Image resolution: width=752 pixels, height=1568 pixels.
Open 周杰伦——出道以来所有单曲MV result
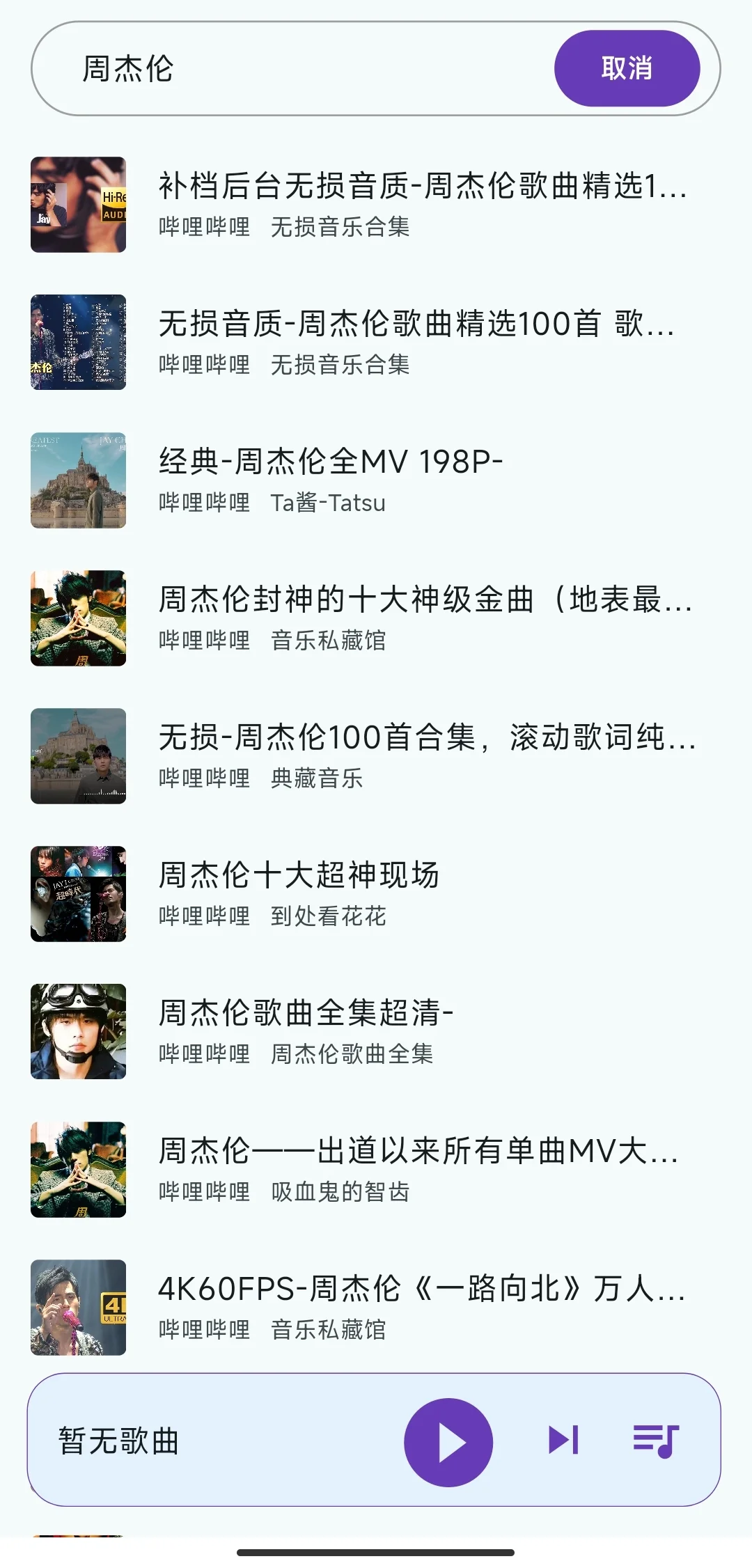(418, 1169)
